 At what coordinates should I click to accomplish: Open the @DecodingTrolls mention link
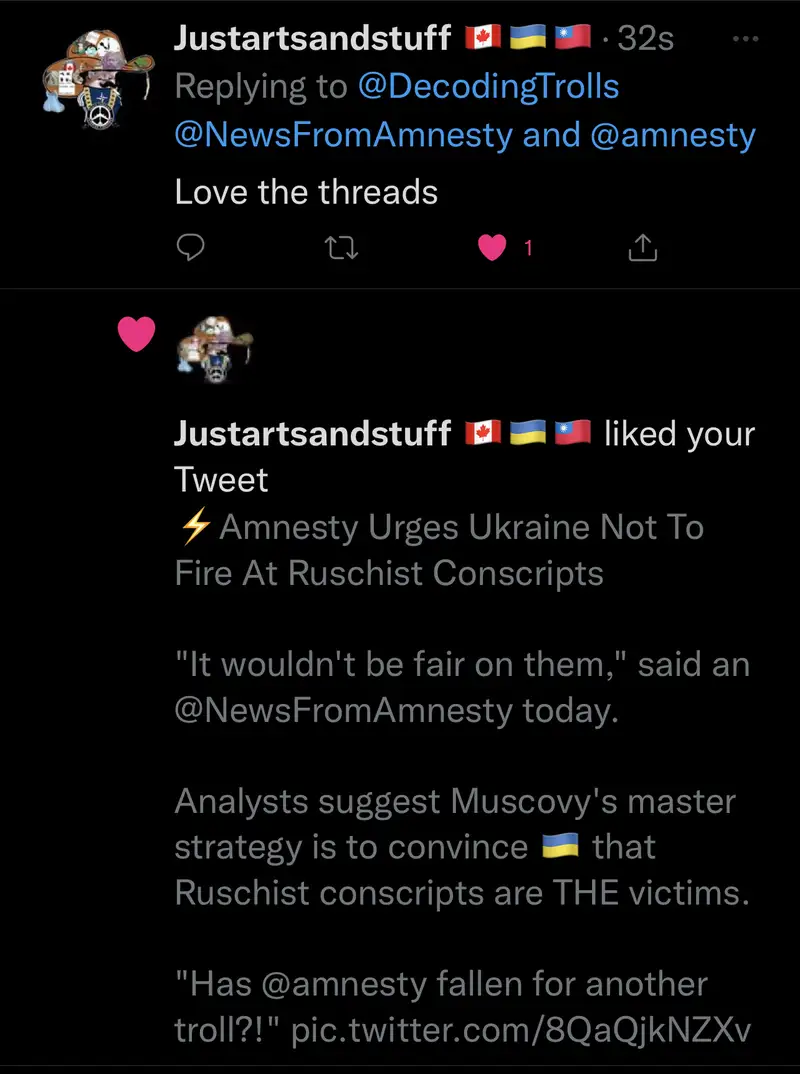point(488,87)
